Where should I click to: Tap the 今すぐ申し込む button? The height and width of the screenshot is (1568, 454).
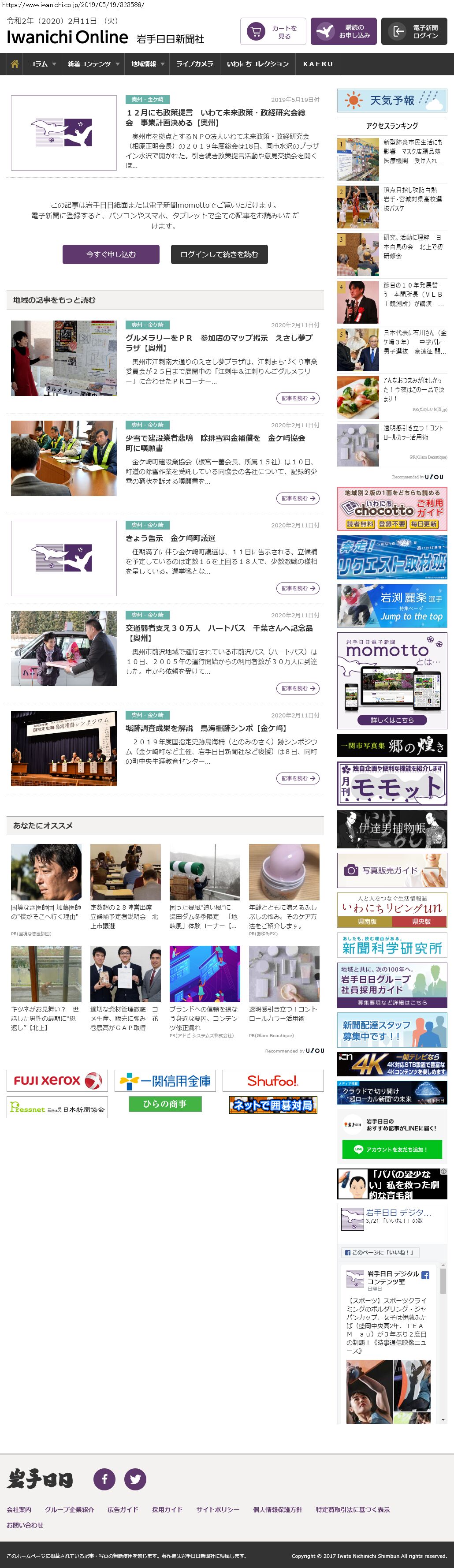pyautogui.click(x=111, y=254)
